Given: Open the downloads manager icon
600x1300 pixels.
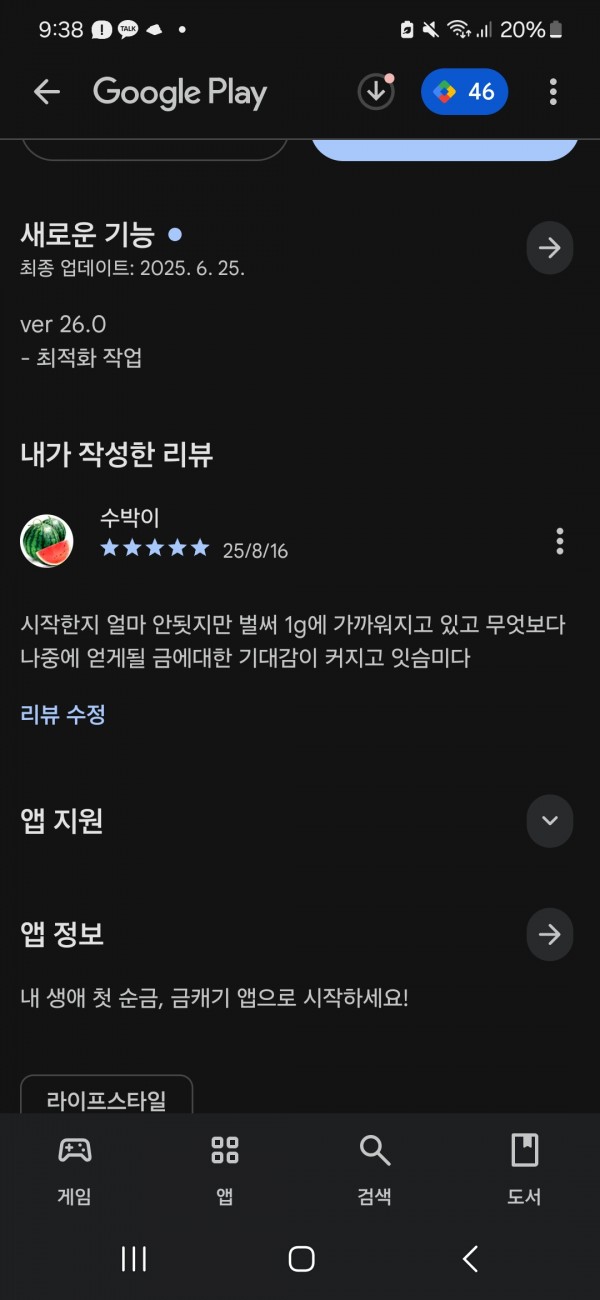Looking at the screenshot, I should pyautogui.click(x=376, y=92).
